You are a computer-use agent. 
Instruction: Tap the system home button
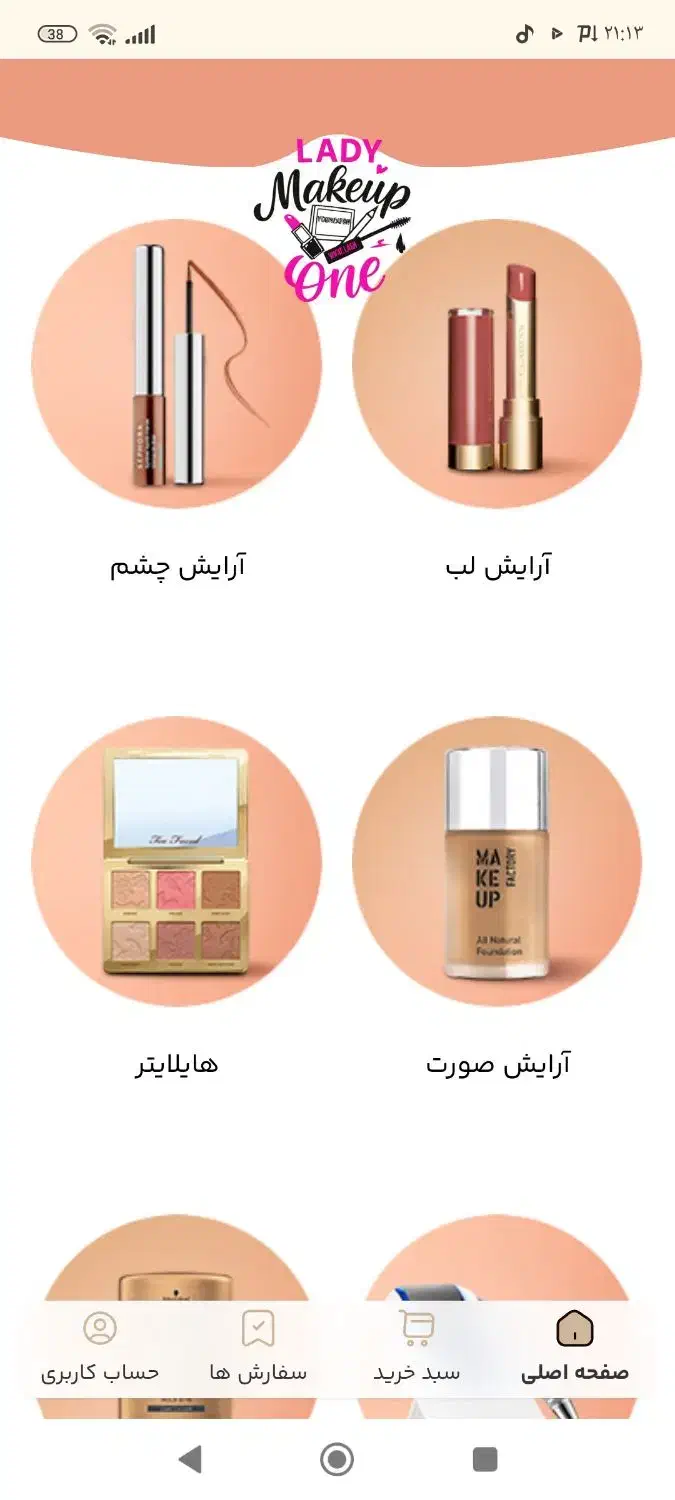tap(337, 1459)
